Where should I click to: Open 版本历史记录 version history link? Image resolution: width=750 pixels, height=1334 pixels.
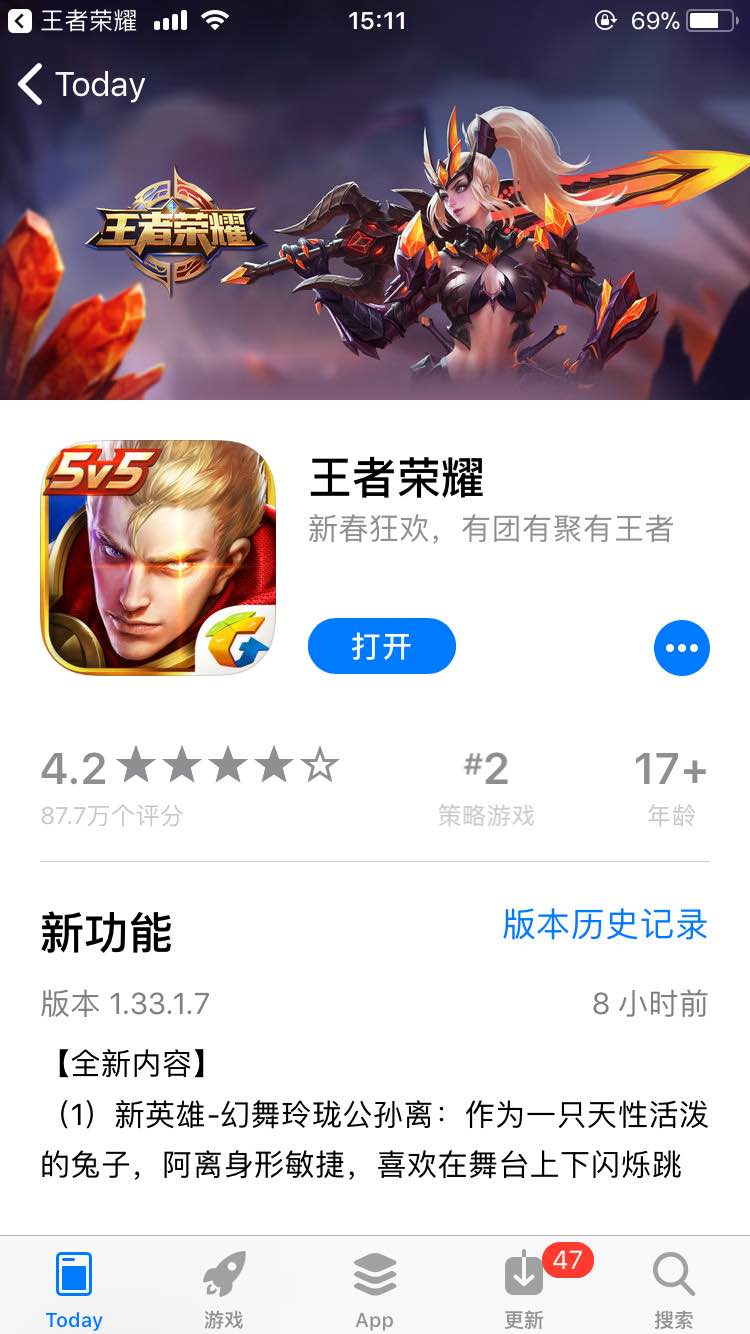point(605,924)
